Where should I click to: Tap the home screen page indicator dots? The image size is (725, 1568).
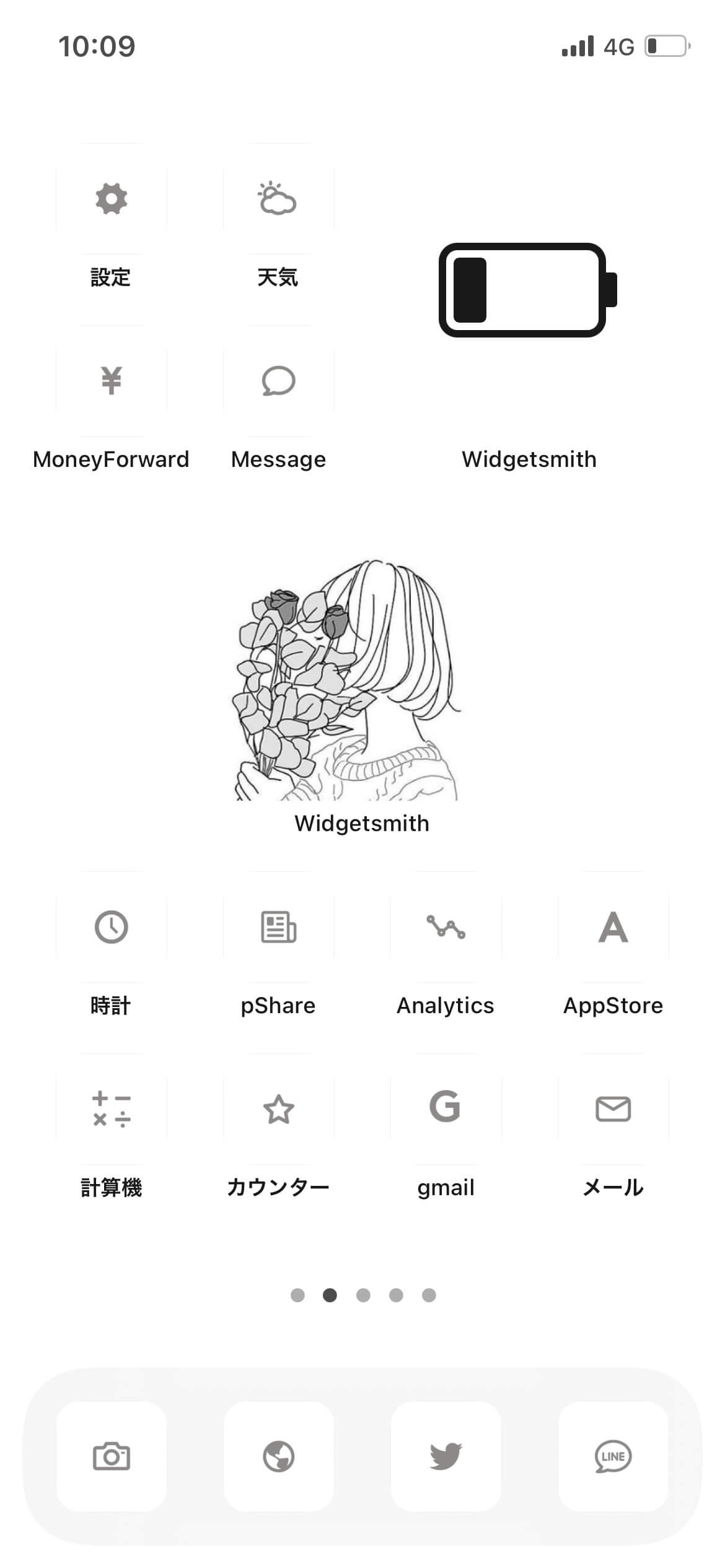[x=363, y=1296]
